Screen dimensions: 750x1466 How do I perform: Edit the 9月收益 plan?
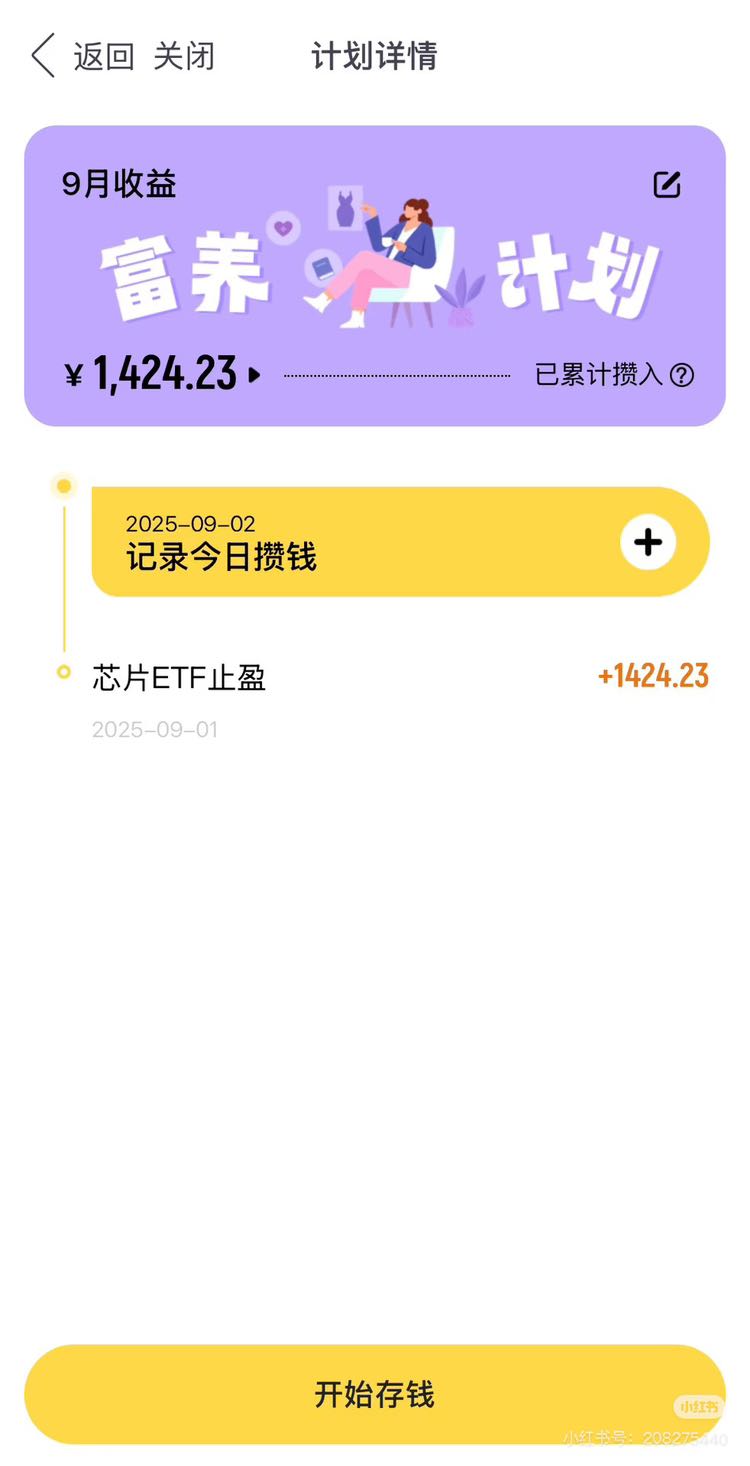(x=667, y=184)
